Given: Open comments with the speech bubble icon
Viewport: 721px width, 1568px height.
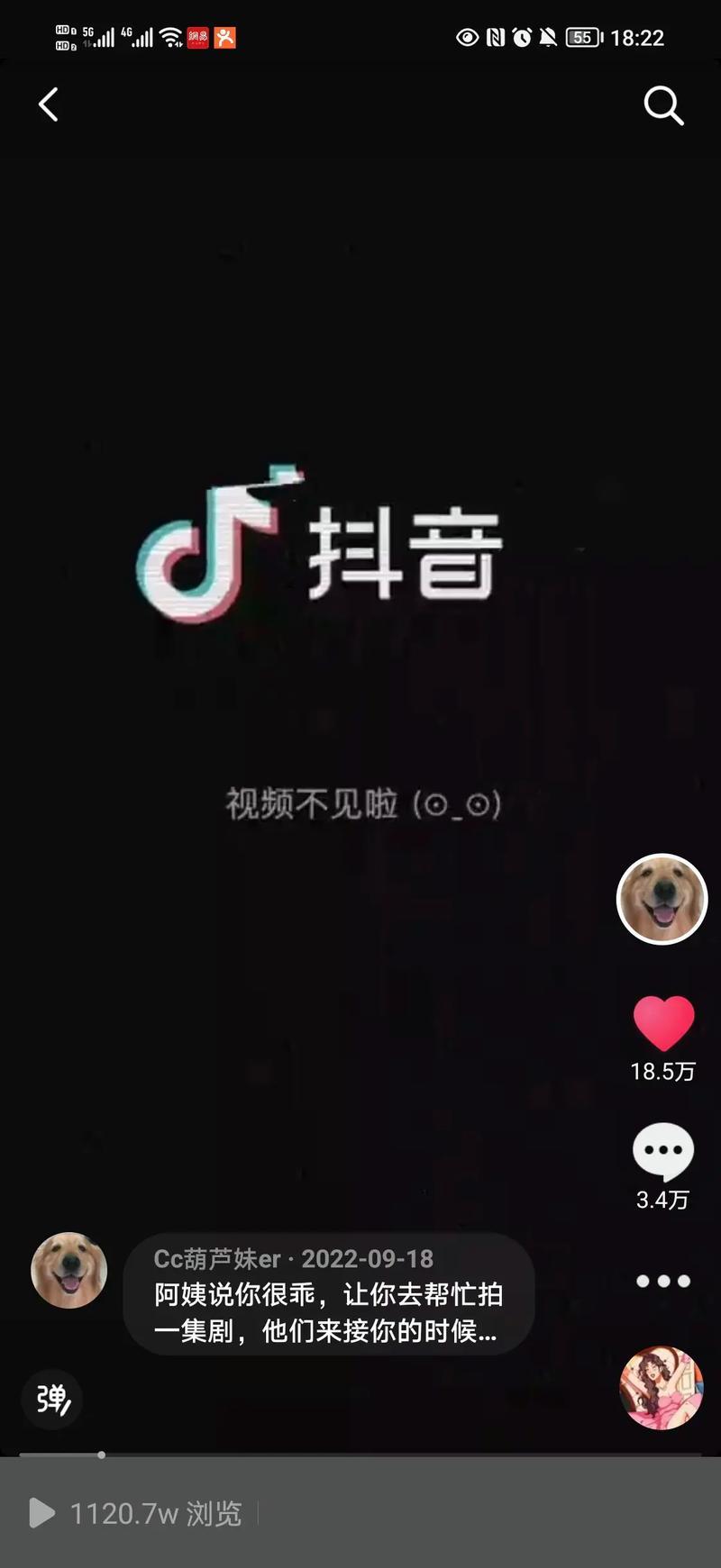Looking at the screenshot, I should pos(662,1149).
